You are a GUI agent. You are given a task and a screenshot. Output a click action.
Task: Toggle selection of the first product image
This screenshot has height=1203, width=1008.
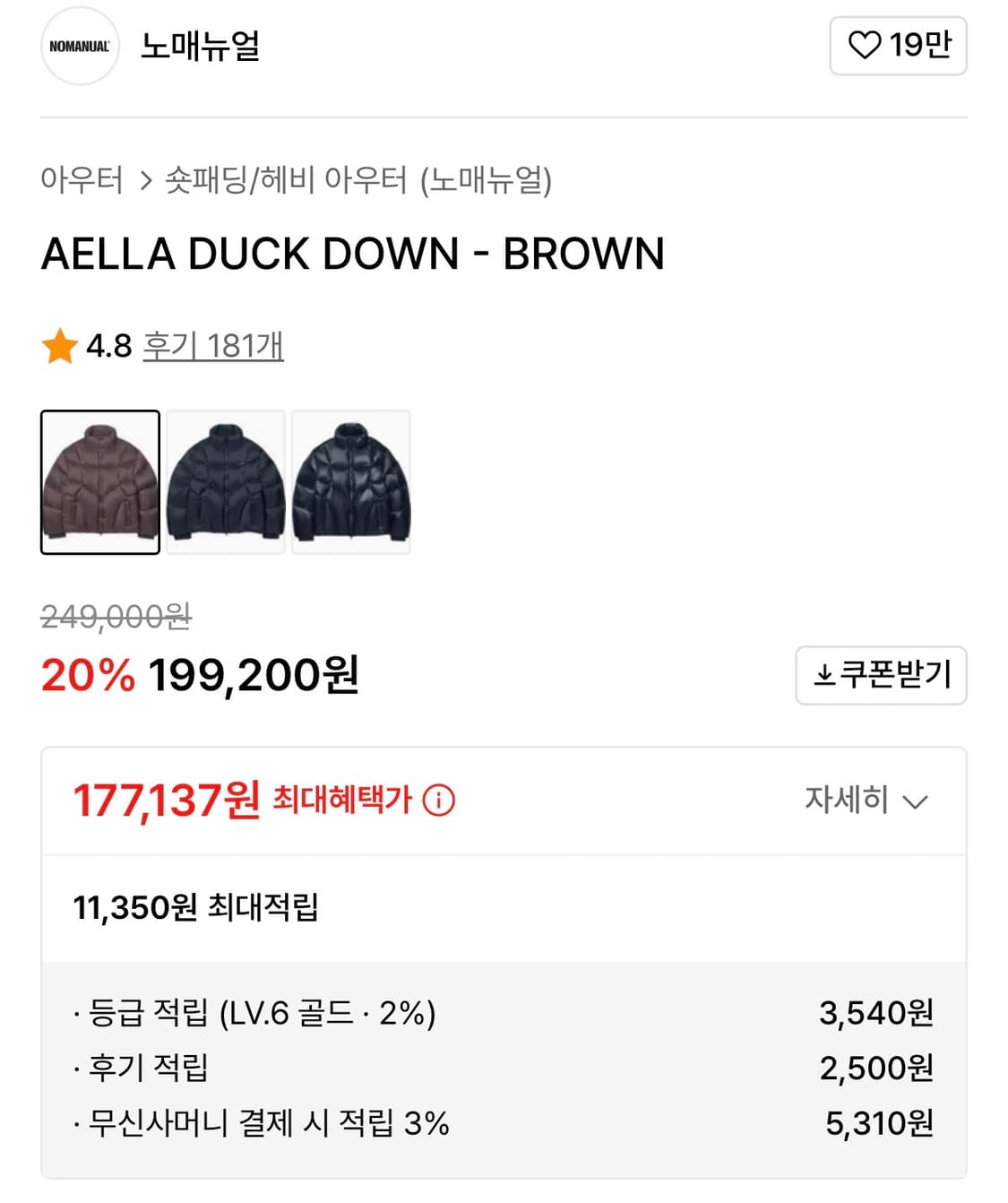[99, 481]
